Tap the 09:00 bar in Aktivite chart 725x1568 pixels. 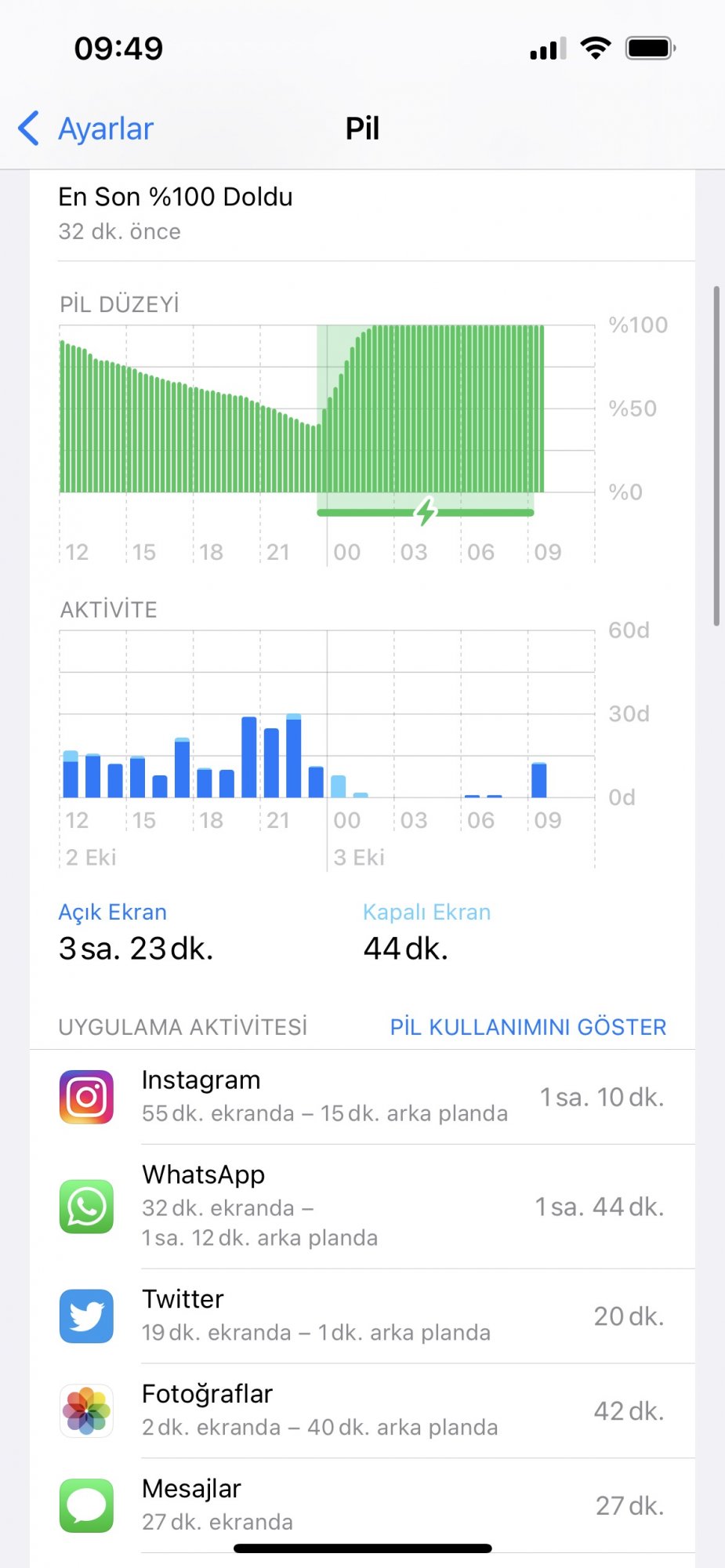(538, 780)
